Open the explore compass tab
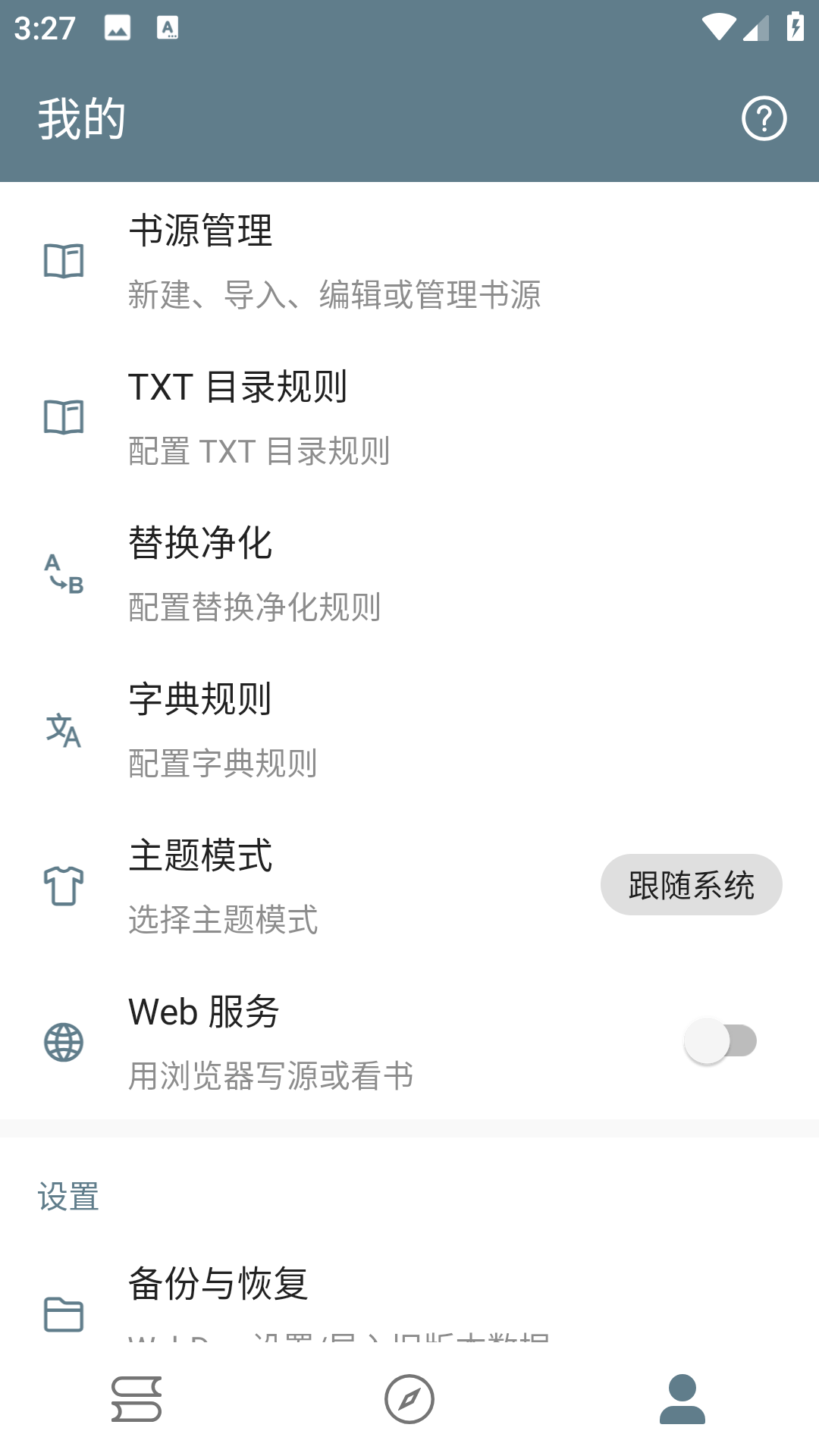Viewport: 819px width, 1456px height. [x=409, y=1400]
